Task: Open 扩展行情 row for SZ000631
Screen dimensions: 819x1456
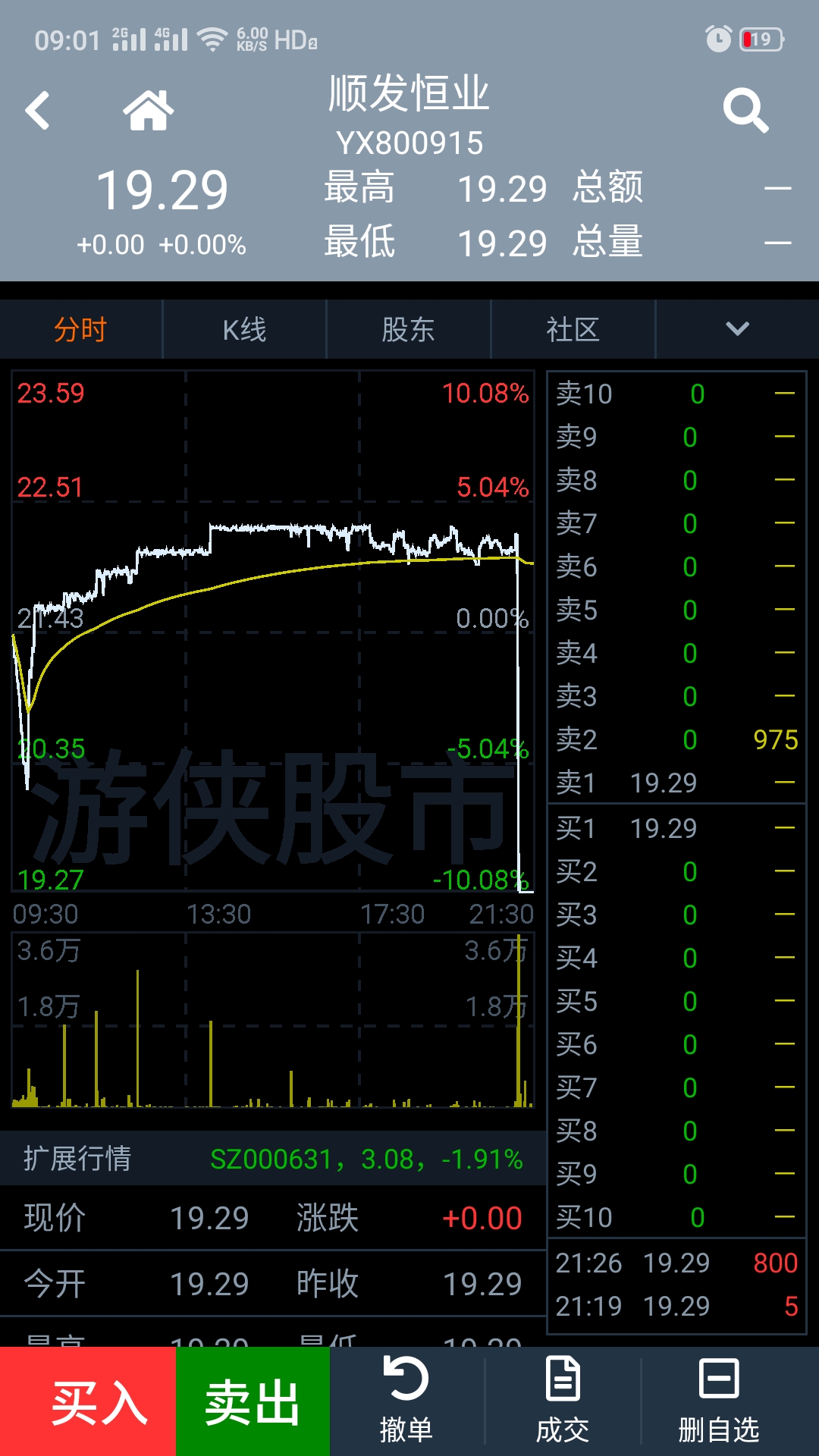Action: click(x=273, y=1159)
